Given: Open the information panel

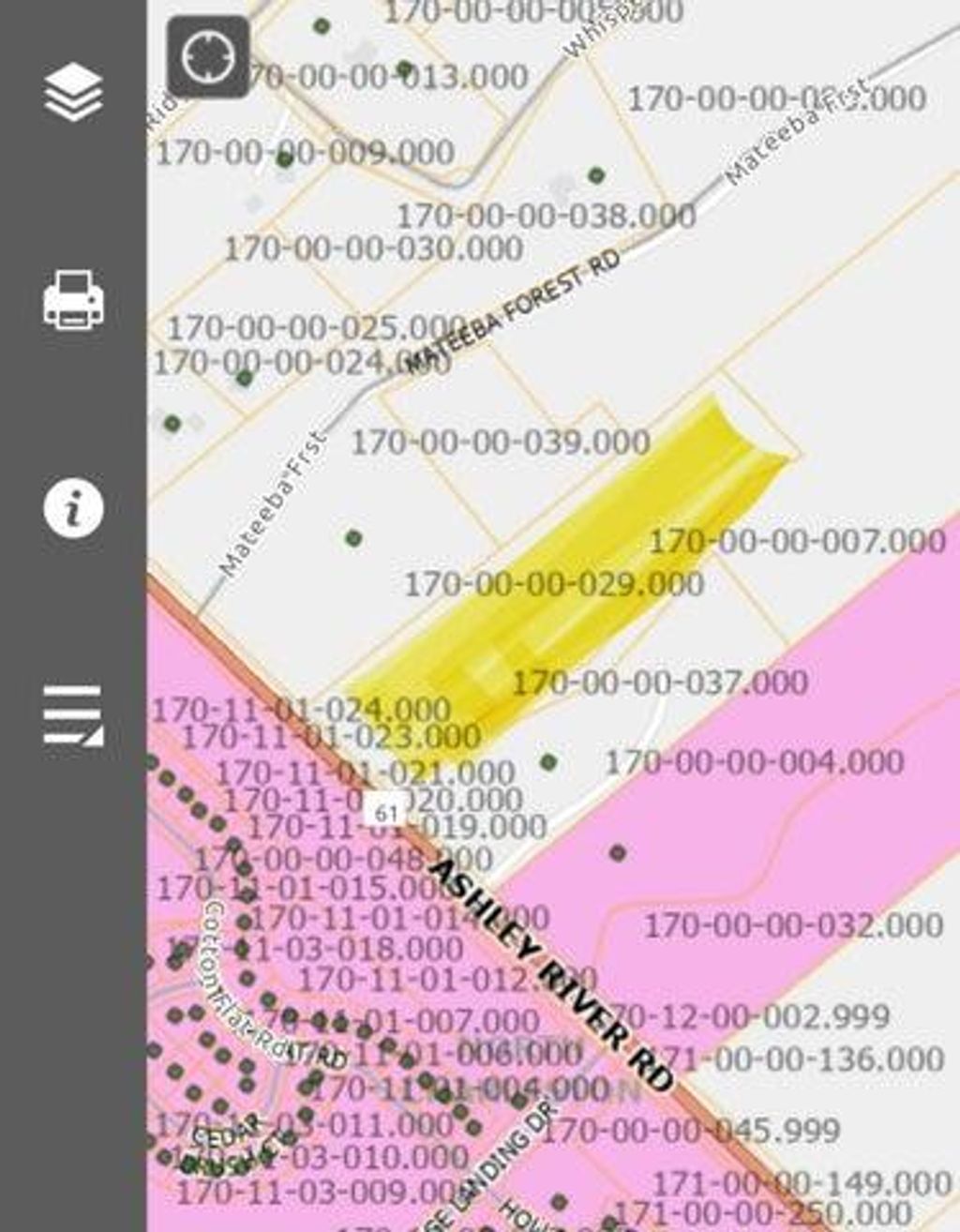Looking at the screenshot, I should tap(73, 508).
